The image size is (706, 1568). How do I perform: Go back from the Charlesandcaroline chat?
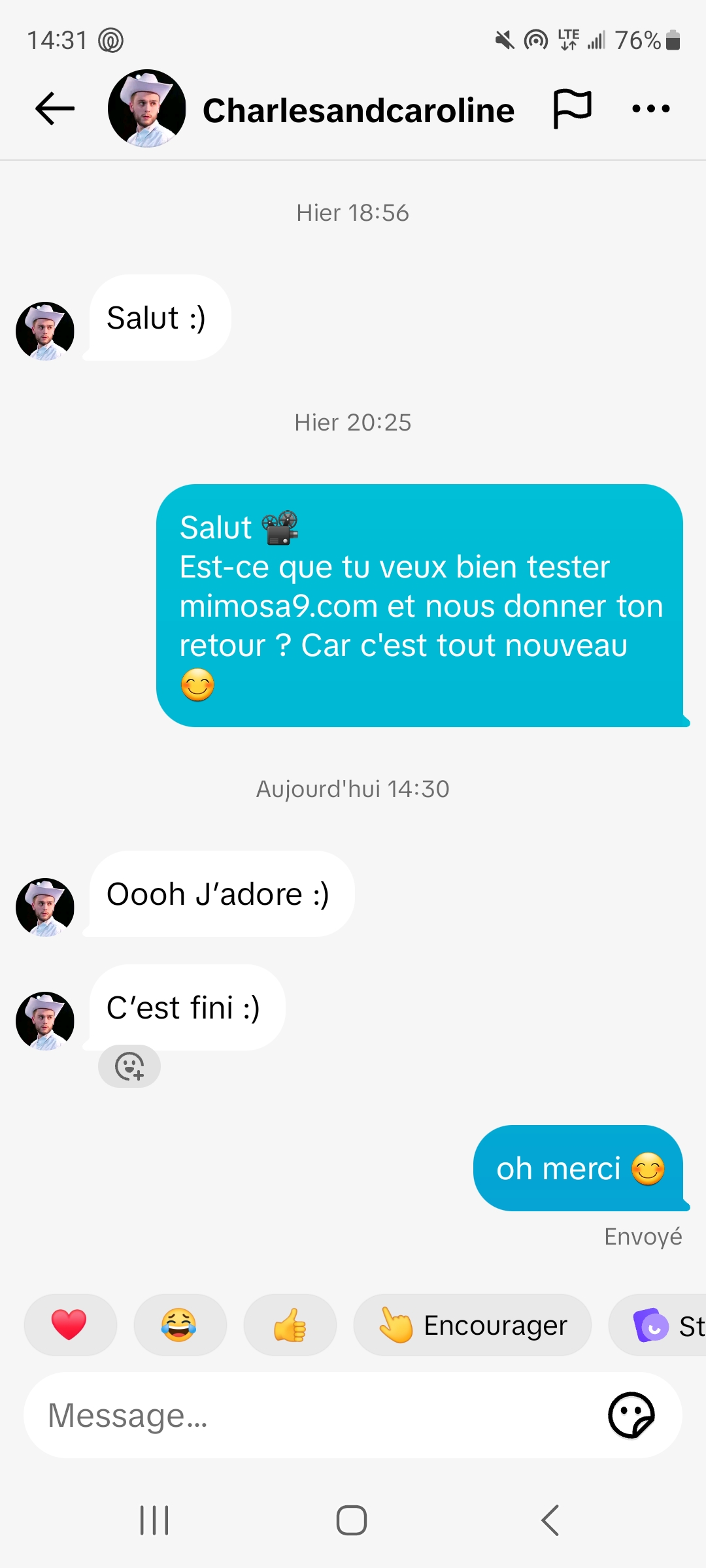point(55,108)
